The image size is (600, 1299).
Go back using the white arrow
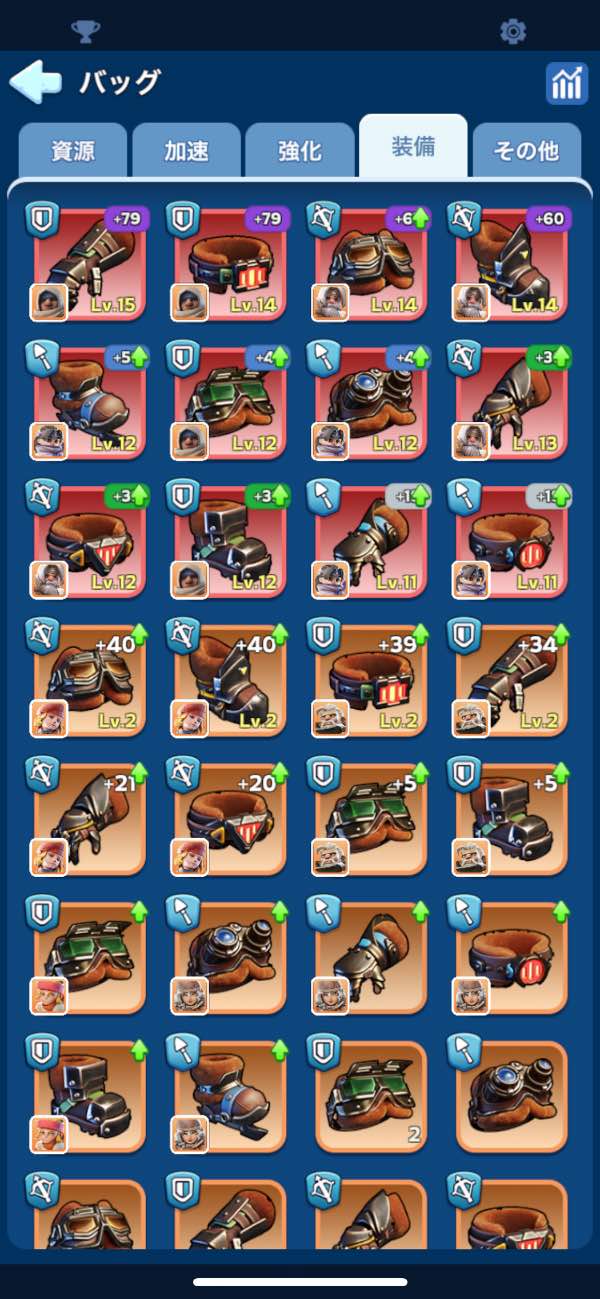(35, 82)
